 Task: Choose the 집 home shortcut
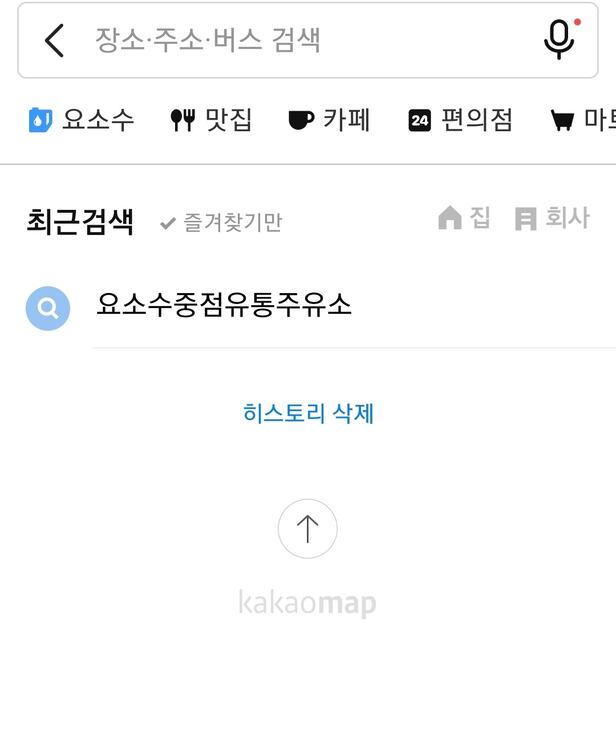pyautogui.click(x=465, y=218)
